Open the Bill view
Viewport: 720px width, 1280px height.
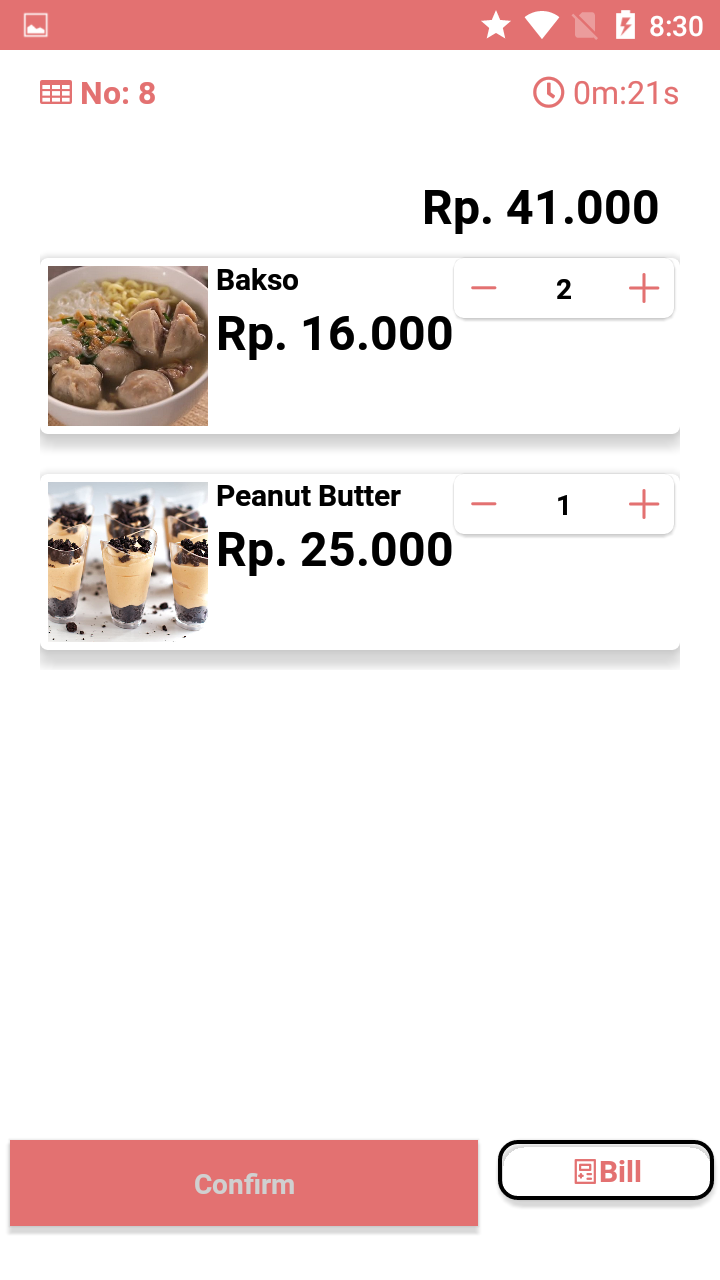click(x=606, y=1170)
